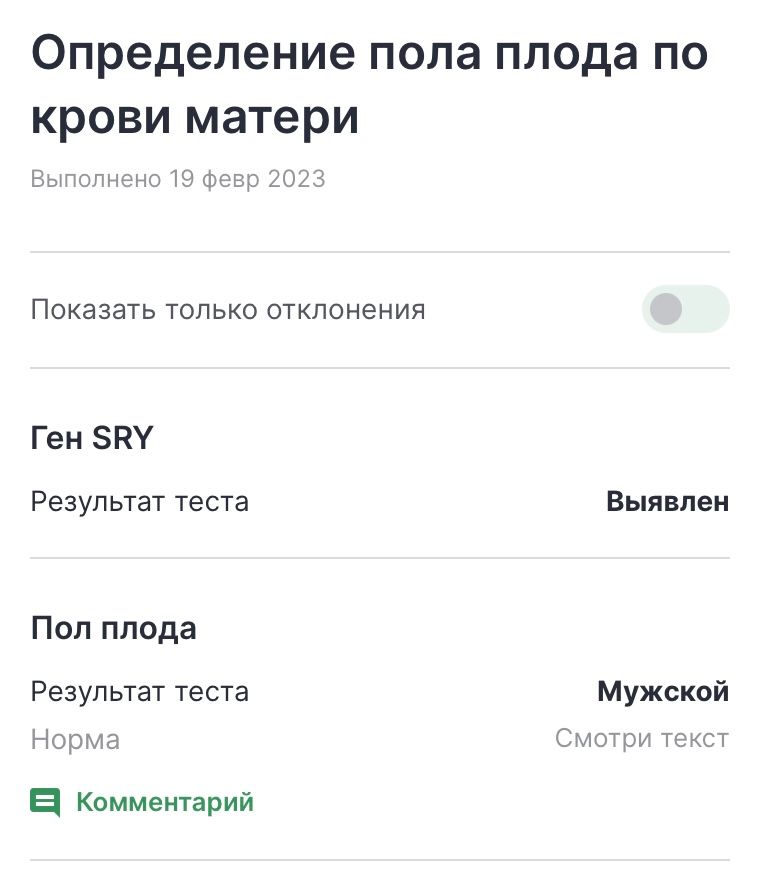Click the Результат теста label under Ген SRY
Viewport: 769px width, 889px height.
point(140,501)
